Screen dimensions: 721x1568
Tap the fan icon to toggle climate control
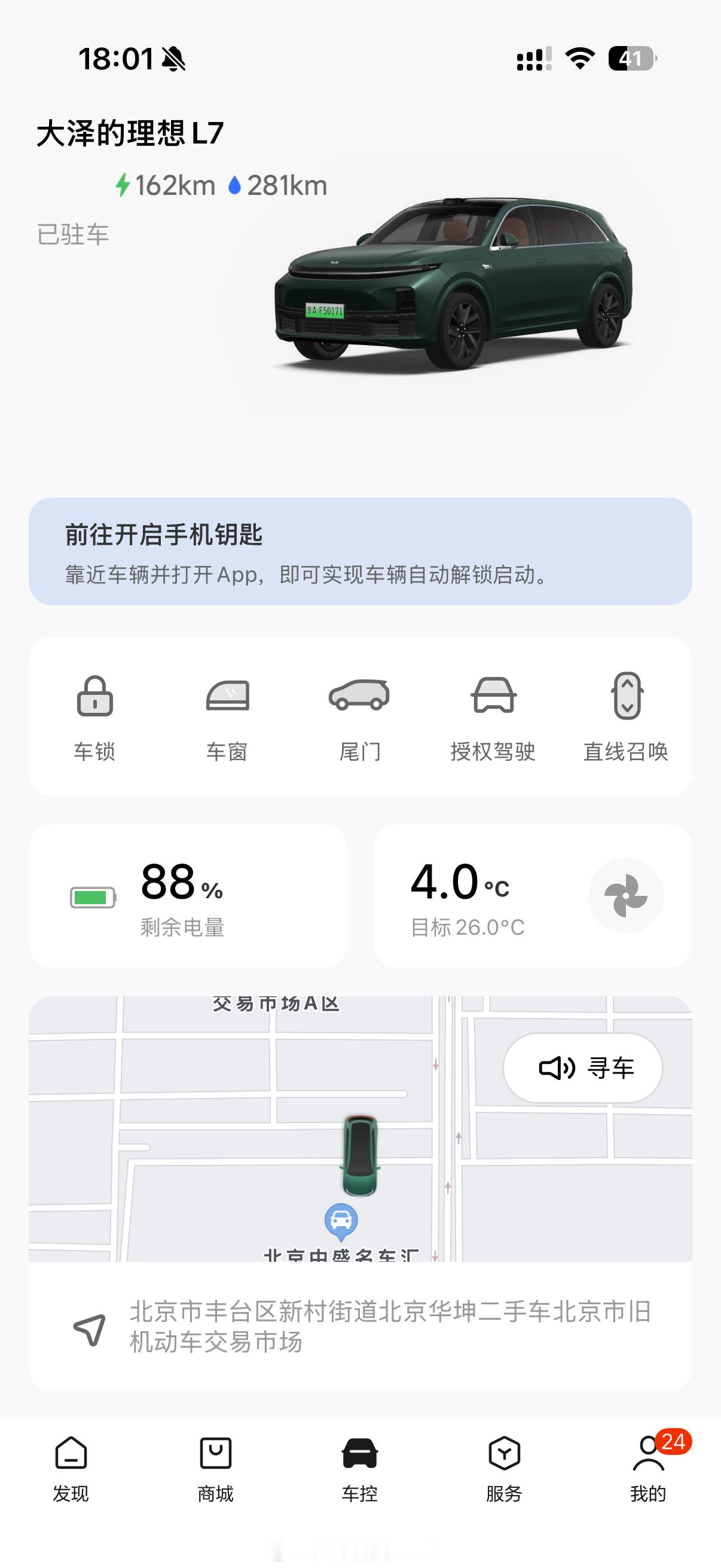coord(627,895)
